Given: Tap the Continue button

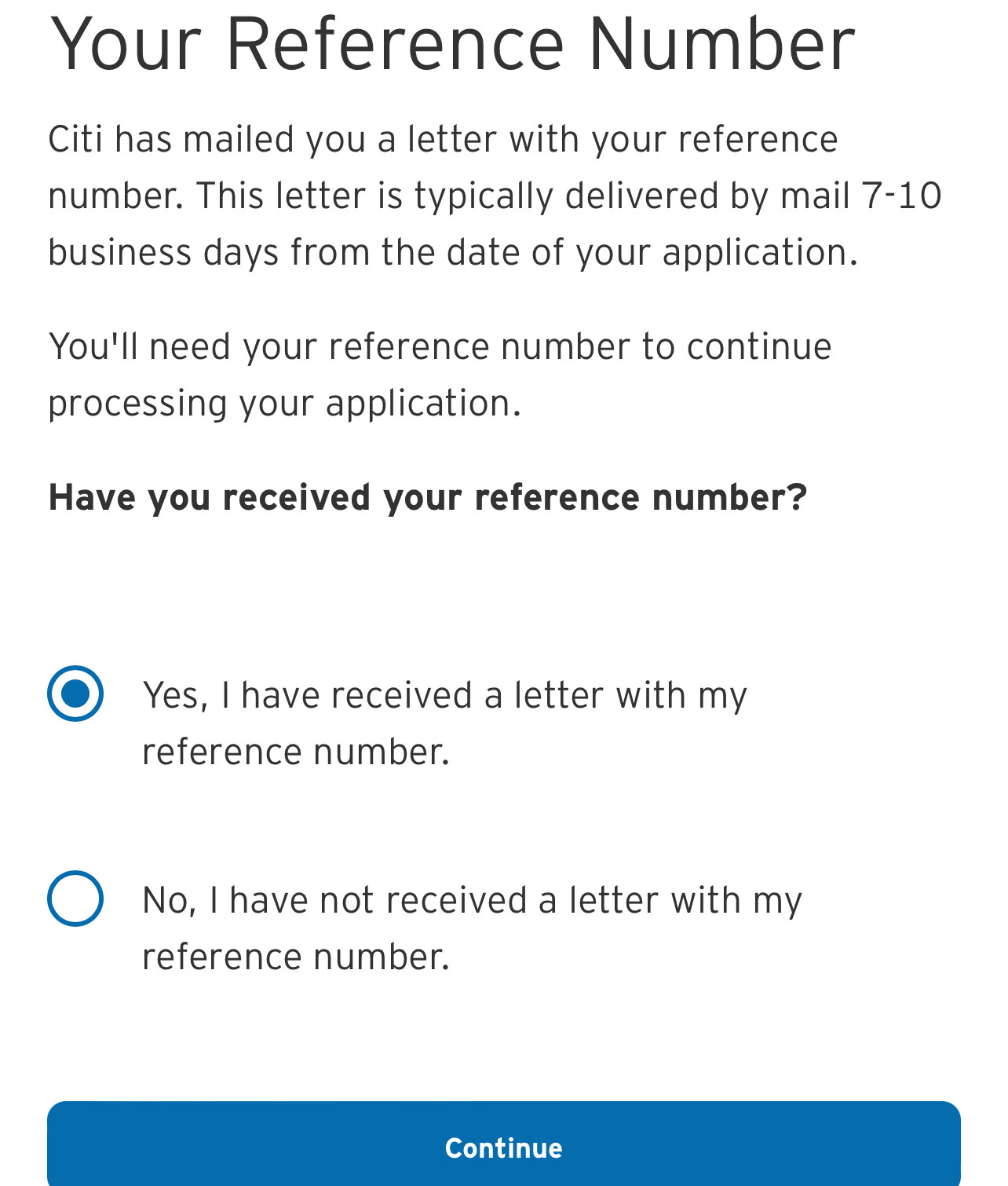Looking at the screenshot, I should 503,1147.
